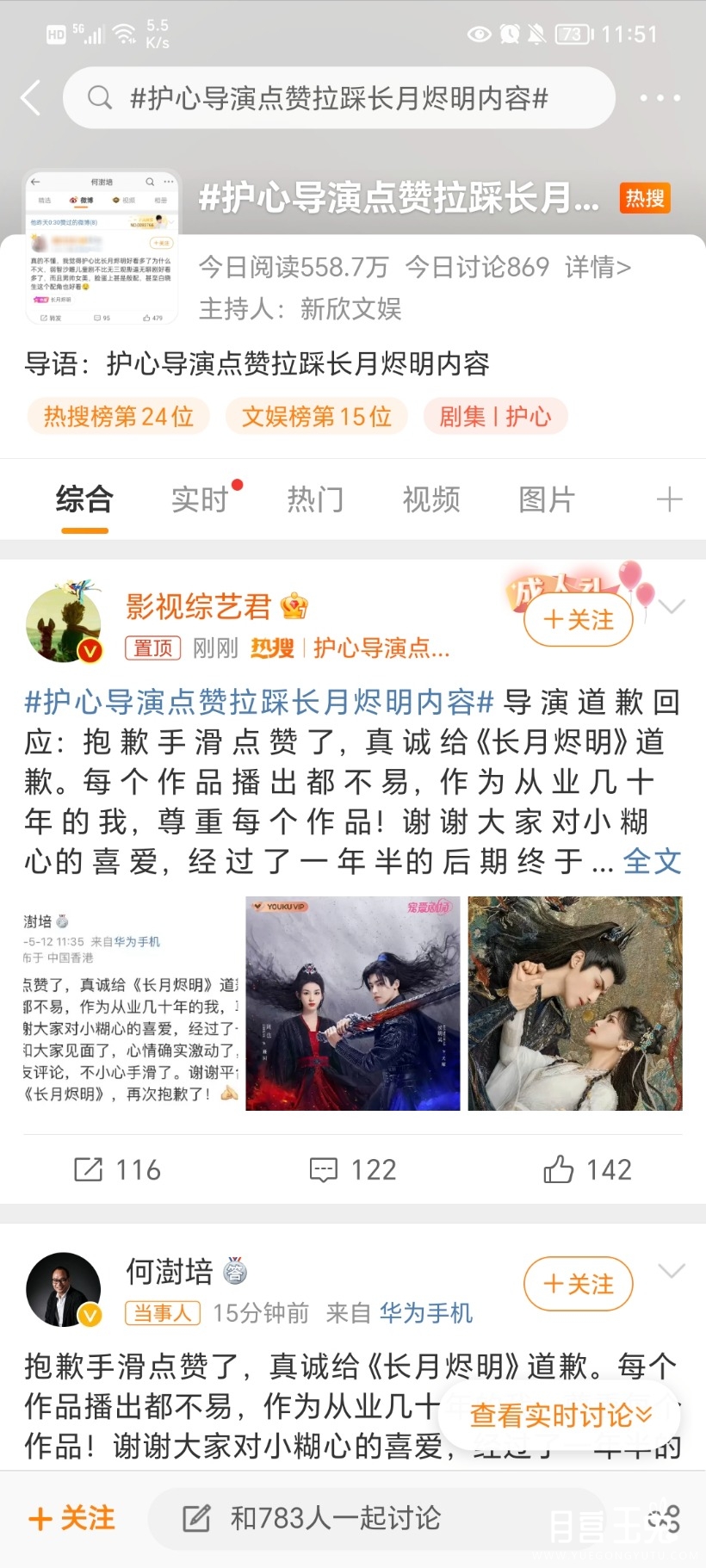Click the plus to add more tabs
This screenshot has width=706, height=1568.
pos(667,499)
